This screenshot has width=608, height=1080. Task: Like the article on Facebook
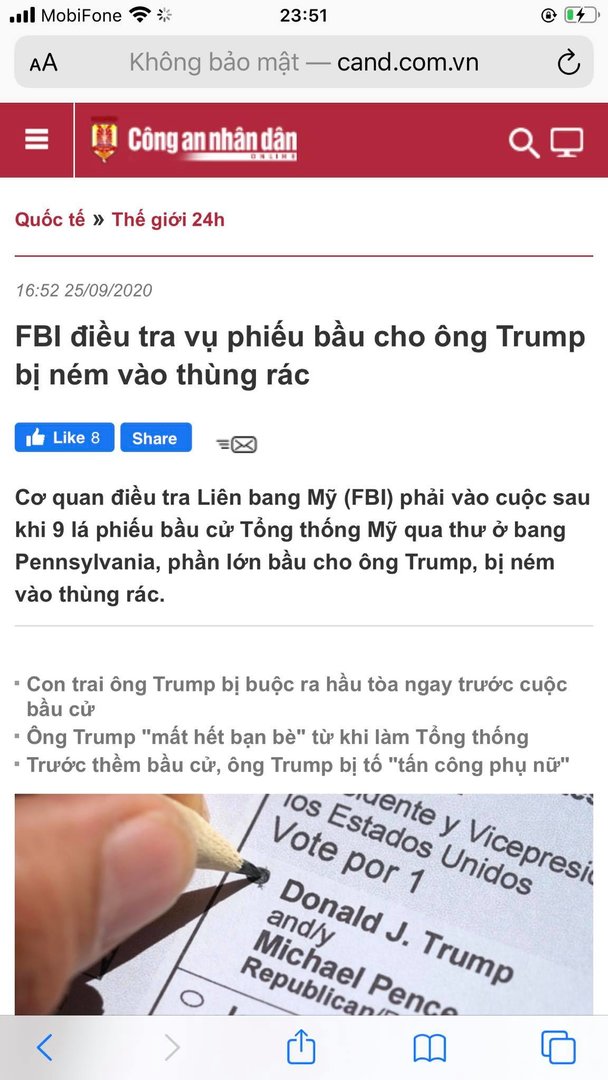(x=63, y=438)
